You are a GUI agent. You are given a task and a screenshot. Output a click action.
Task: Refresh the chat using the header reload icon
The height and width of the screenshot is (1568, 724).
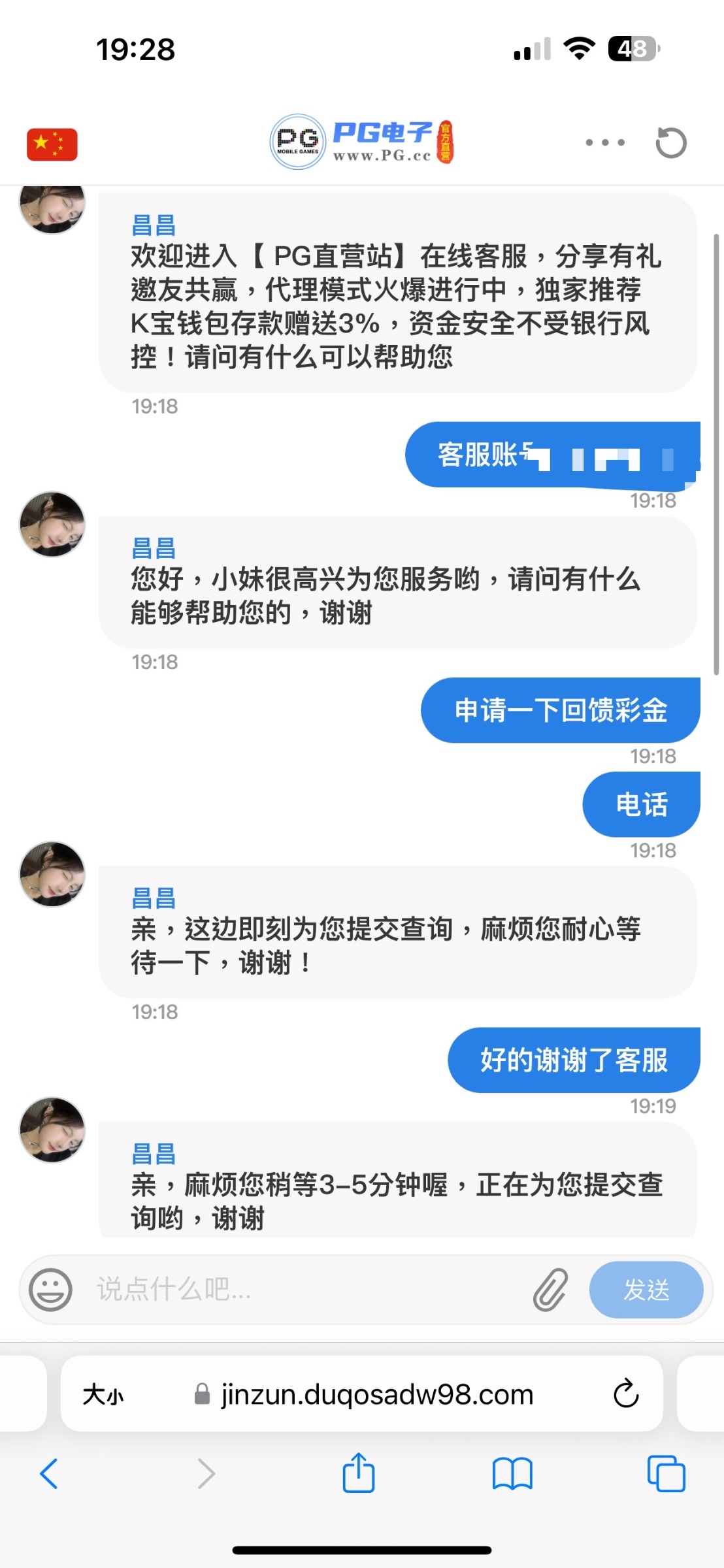(671, 142)
